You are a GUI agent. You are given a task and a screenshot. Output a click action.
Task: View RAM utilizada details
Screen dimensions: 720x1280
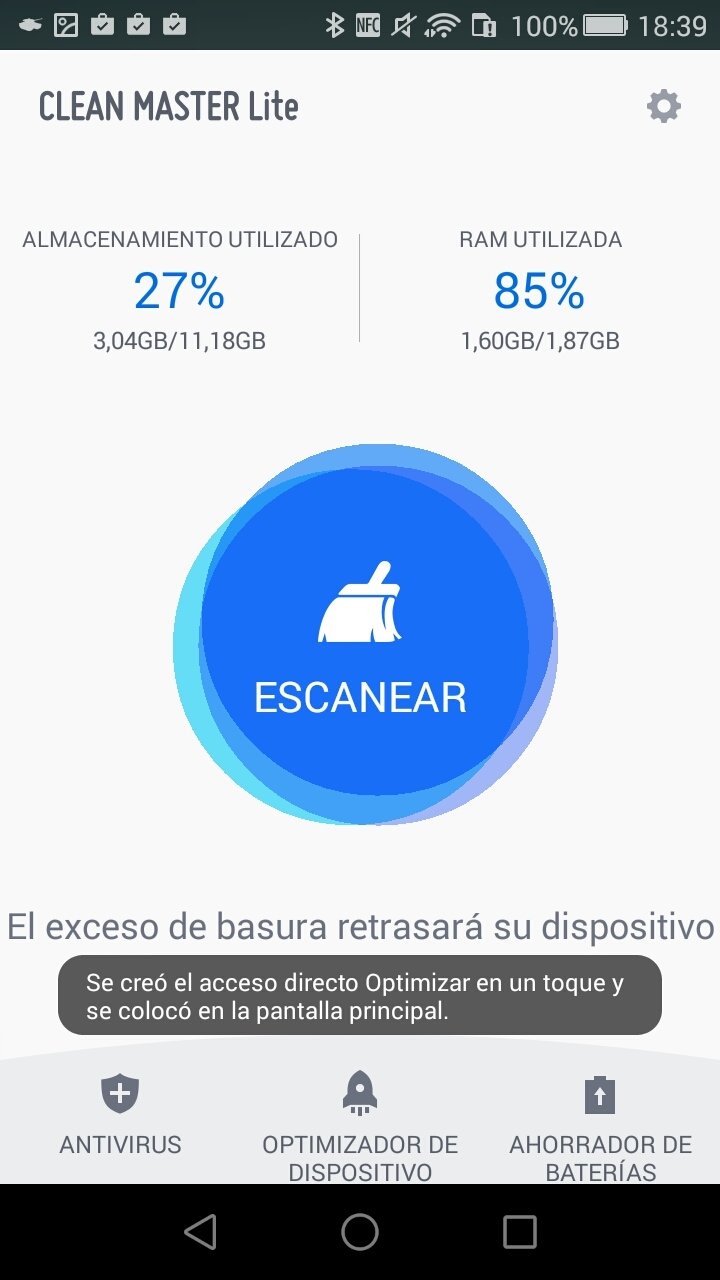[x=540, y=291]
